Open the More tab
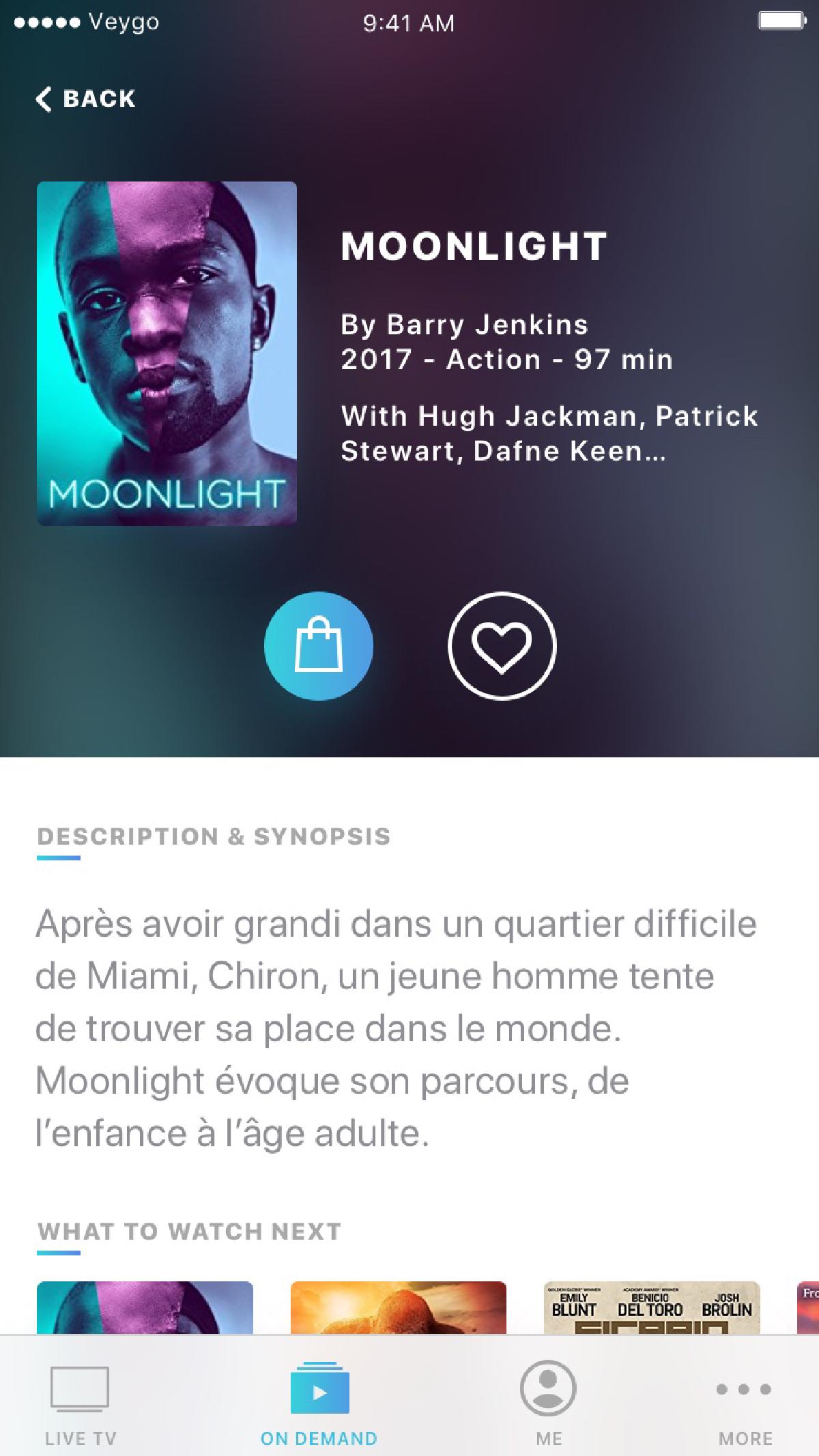819x1456 pixels. click(x=745, y=1401)
